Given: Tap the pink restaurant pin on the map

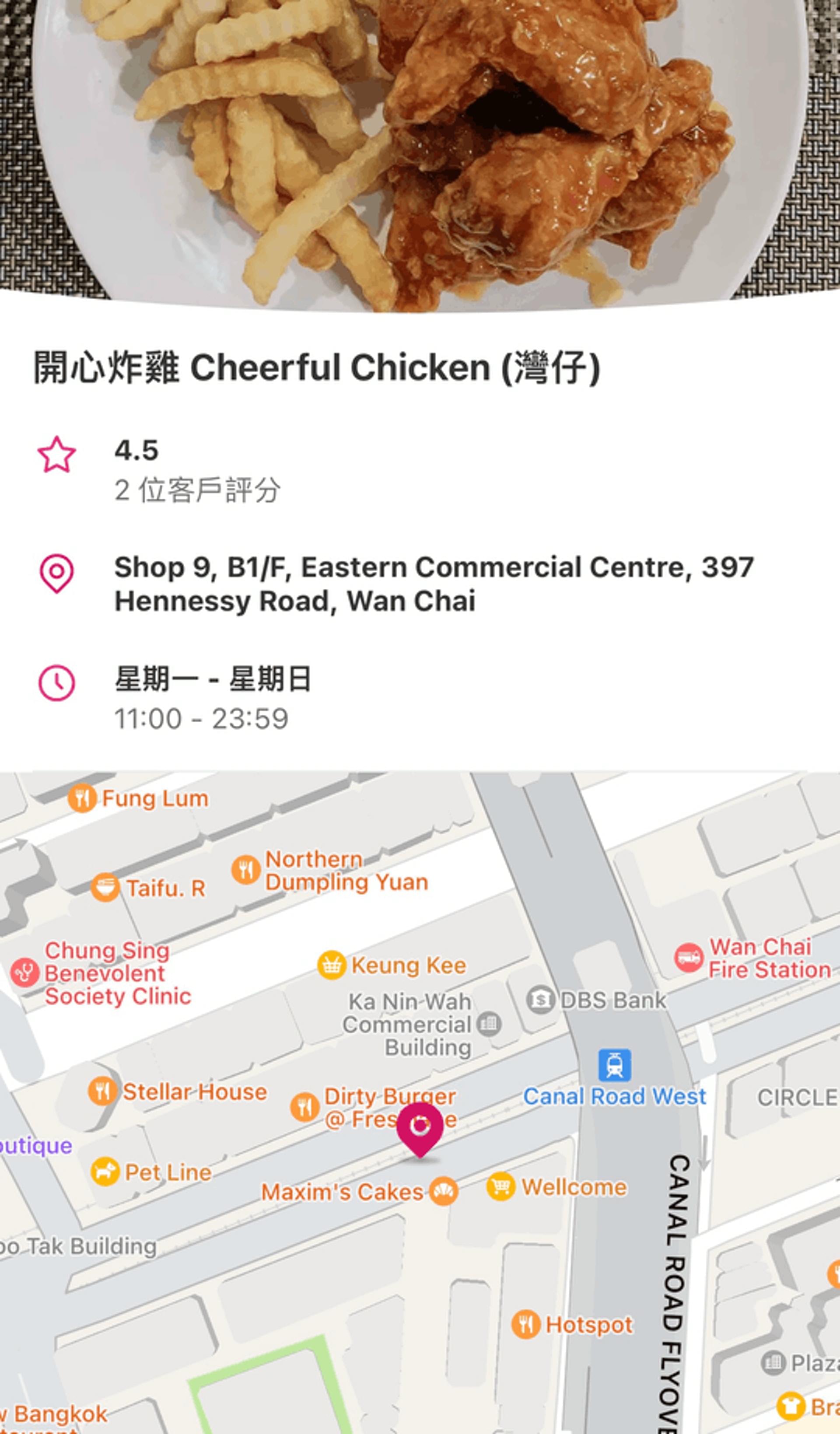Looking at the screenshot, I should point(420,1129).
